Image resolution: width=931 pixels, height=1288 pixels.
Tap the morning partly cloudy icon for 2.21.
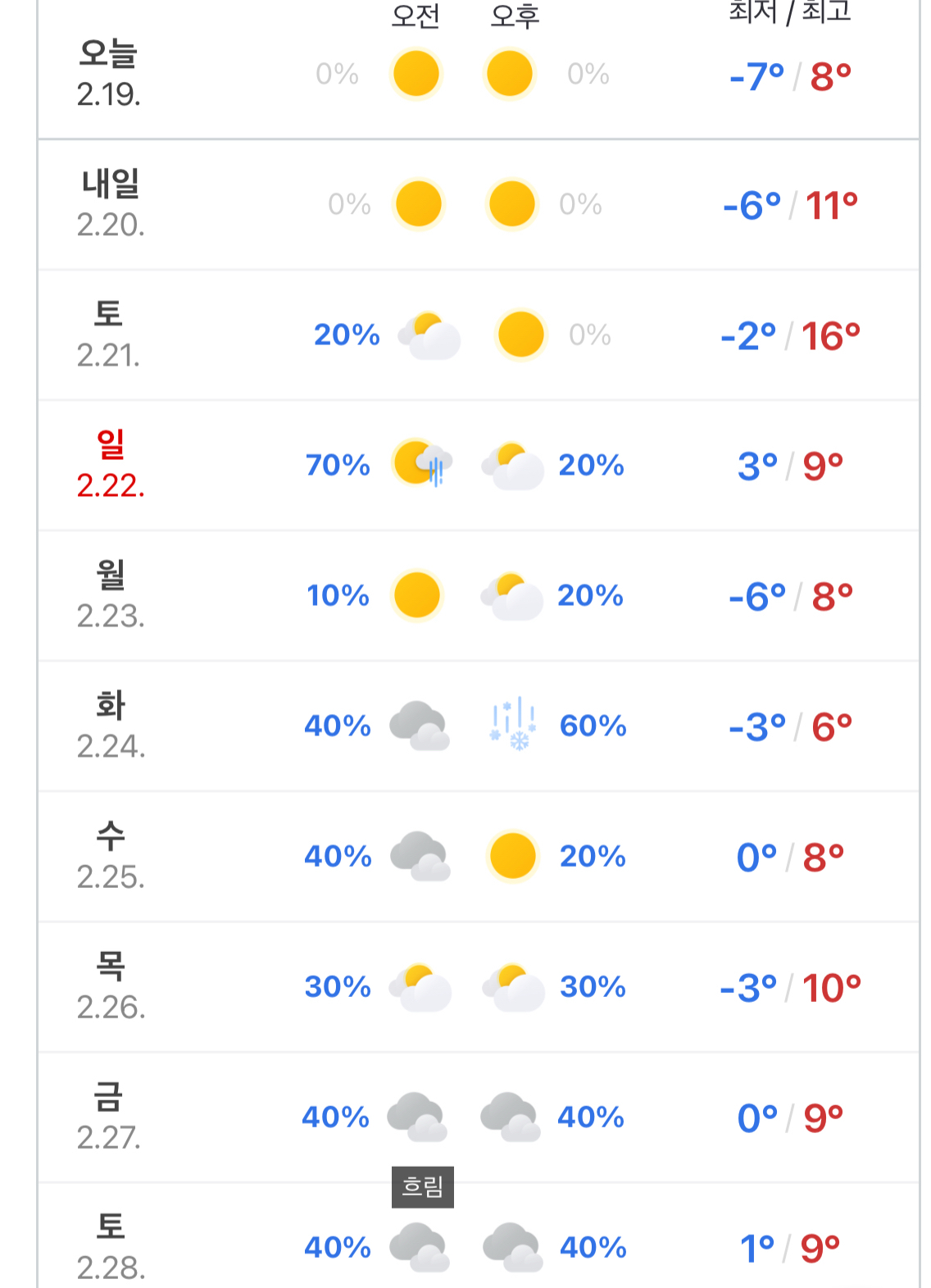point(429,335)
